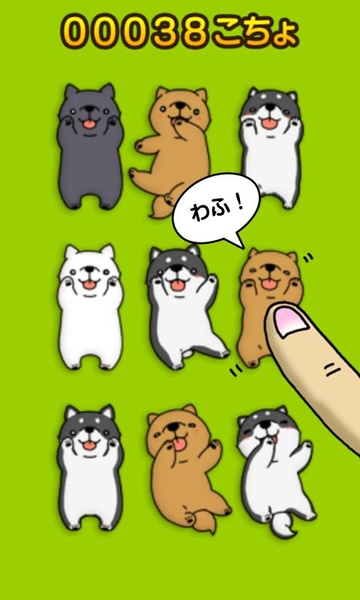This screenshot has height=600, width=360.
Task: Tickle the black-and-white dog showing a white tail
Action: [x=275, y=473]
